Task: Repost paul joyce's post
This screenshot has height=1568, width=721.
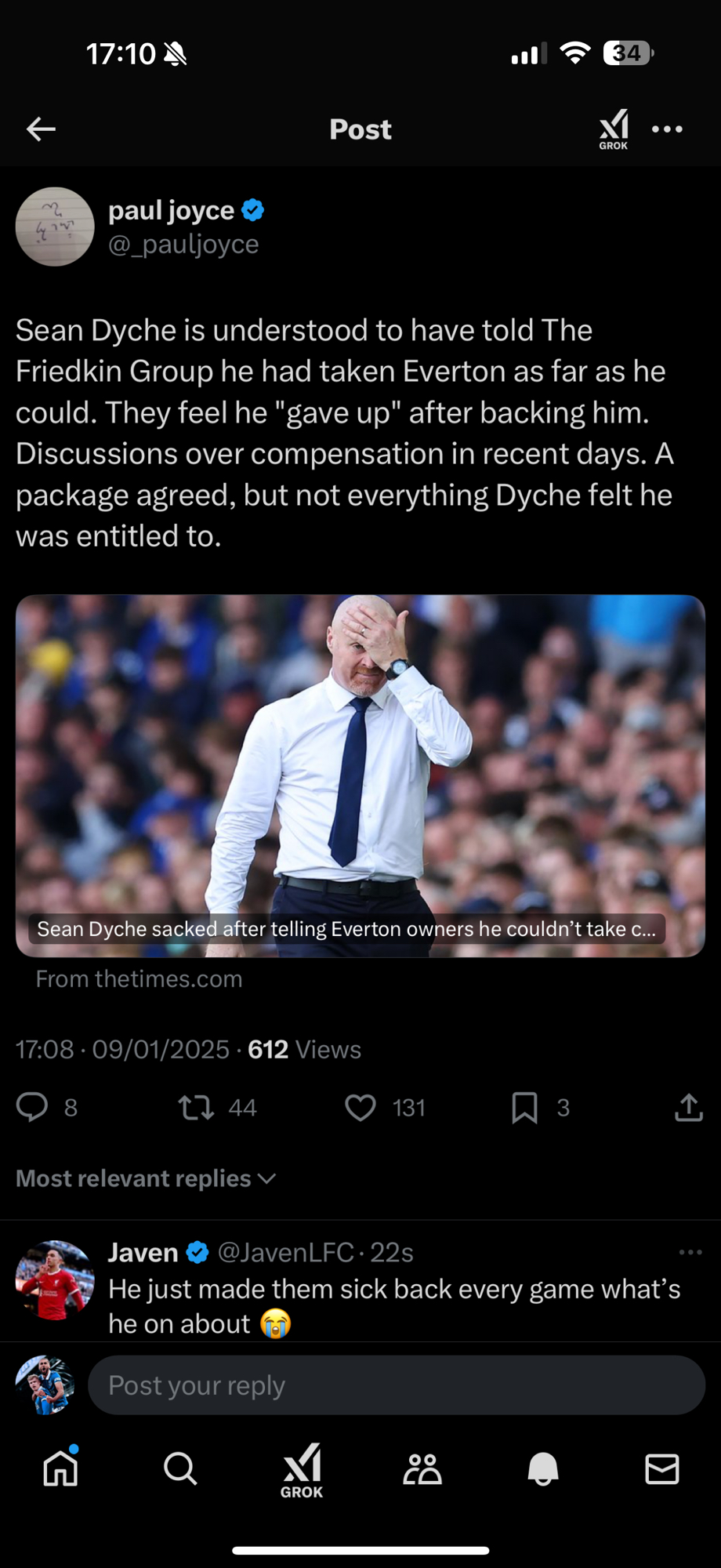Action: 196,1107
